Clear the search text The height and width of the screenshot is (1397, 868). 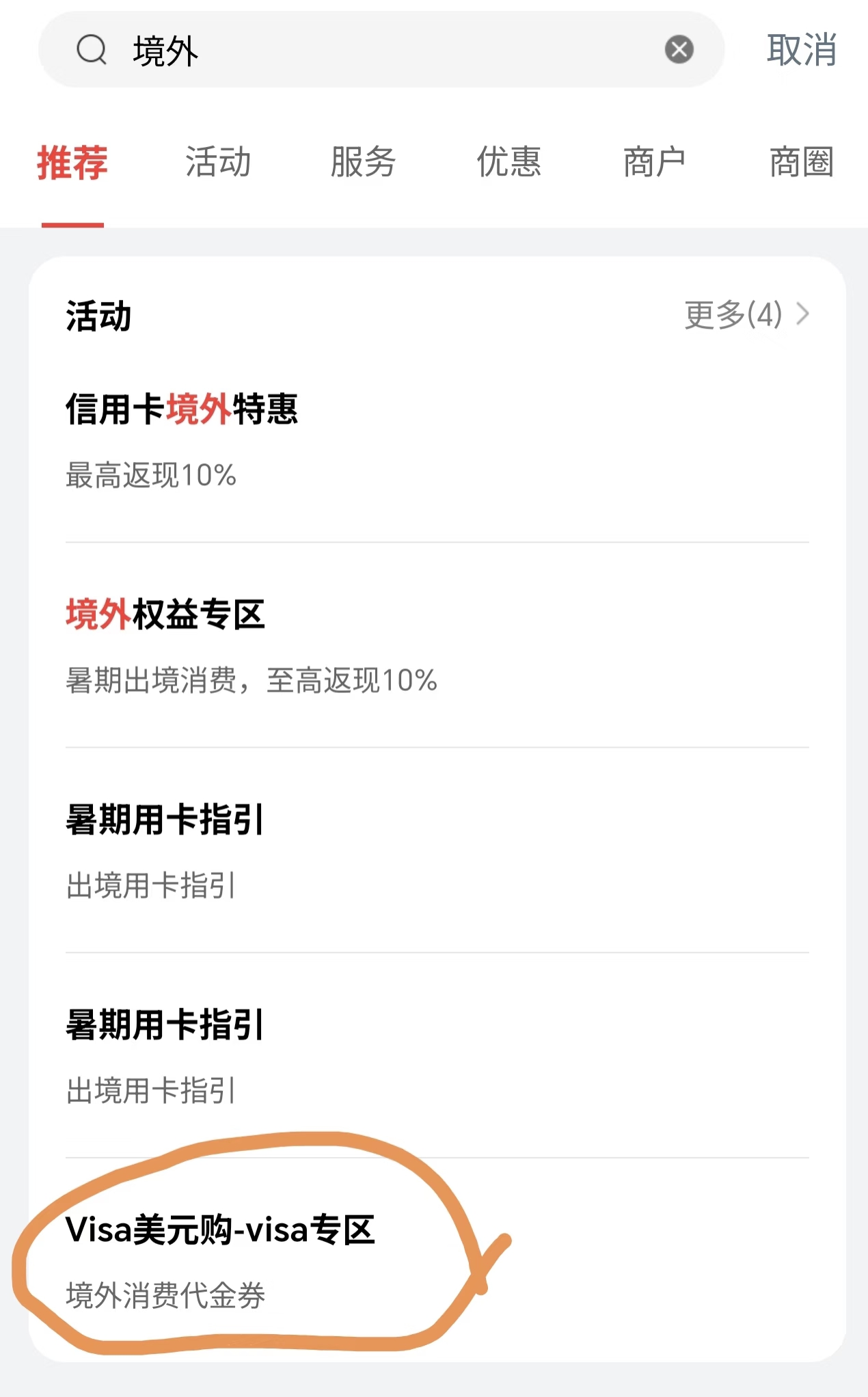tap(679, 50)
